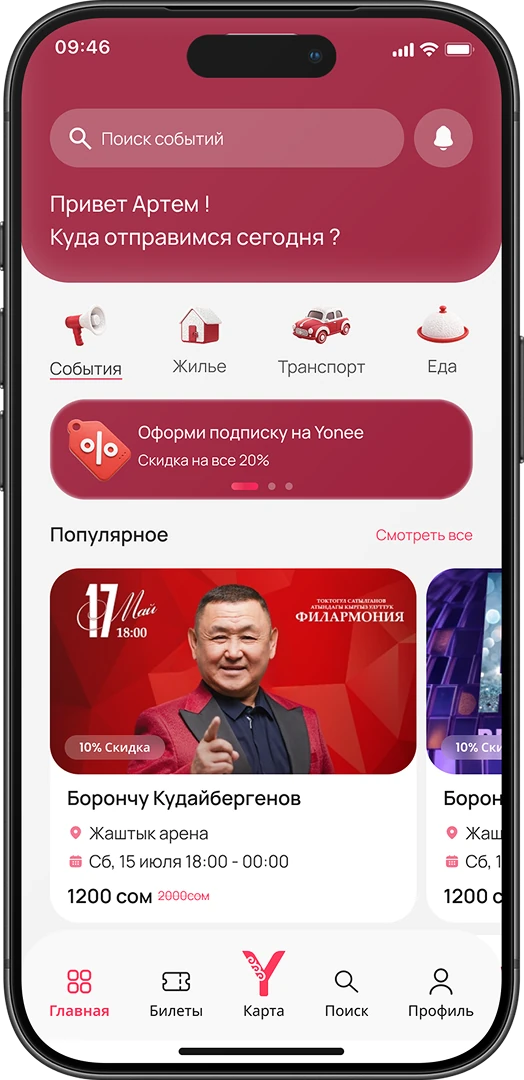Tap Смотреть все next to Популярное

424,535
